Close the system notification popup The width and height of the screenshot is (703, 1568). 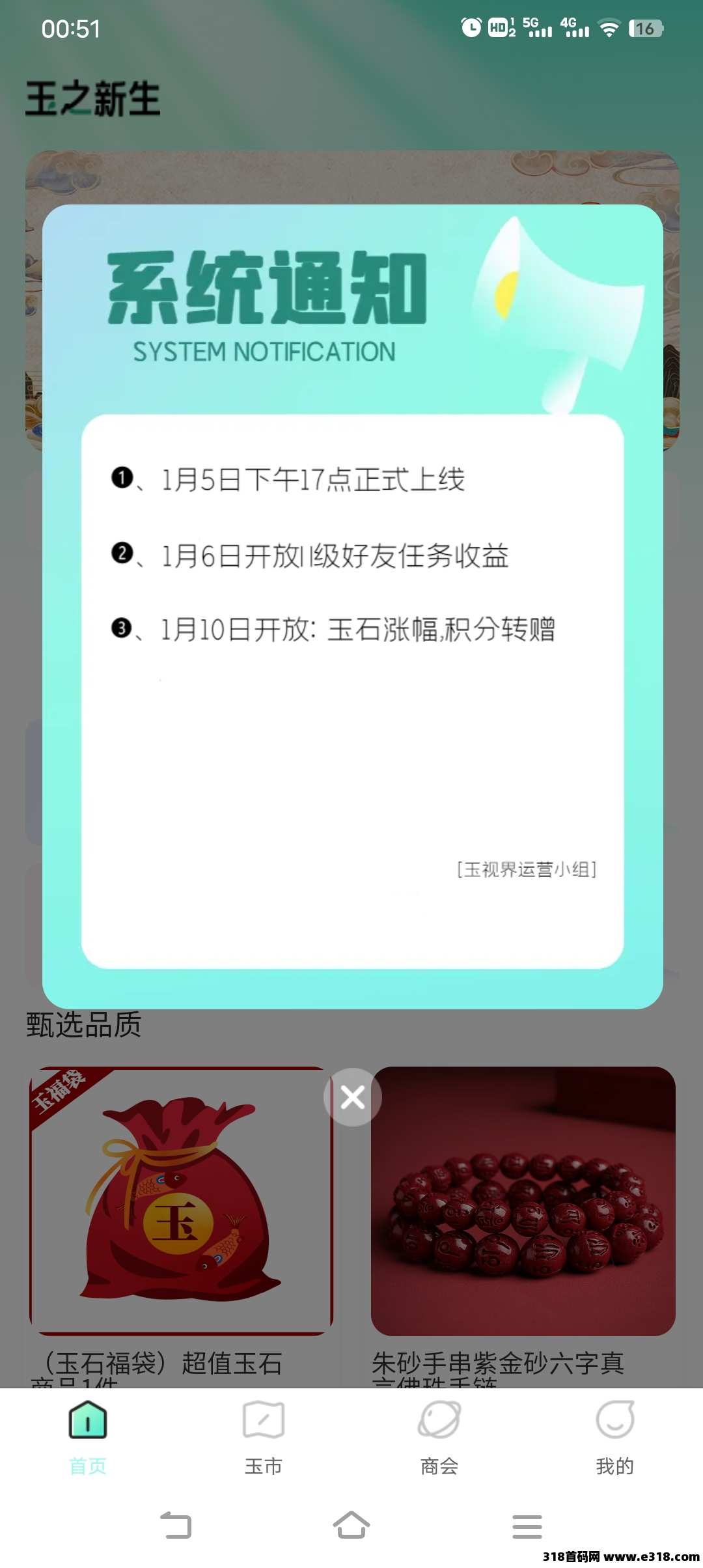[352, 1097]
